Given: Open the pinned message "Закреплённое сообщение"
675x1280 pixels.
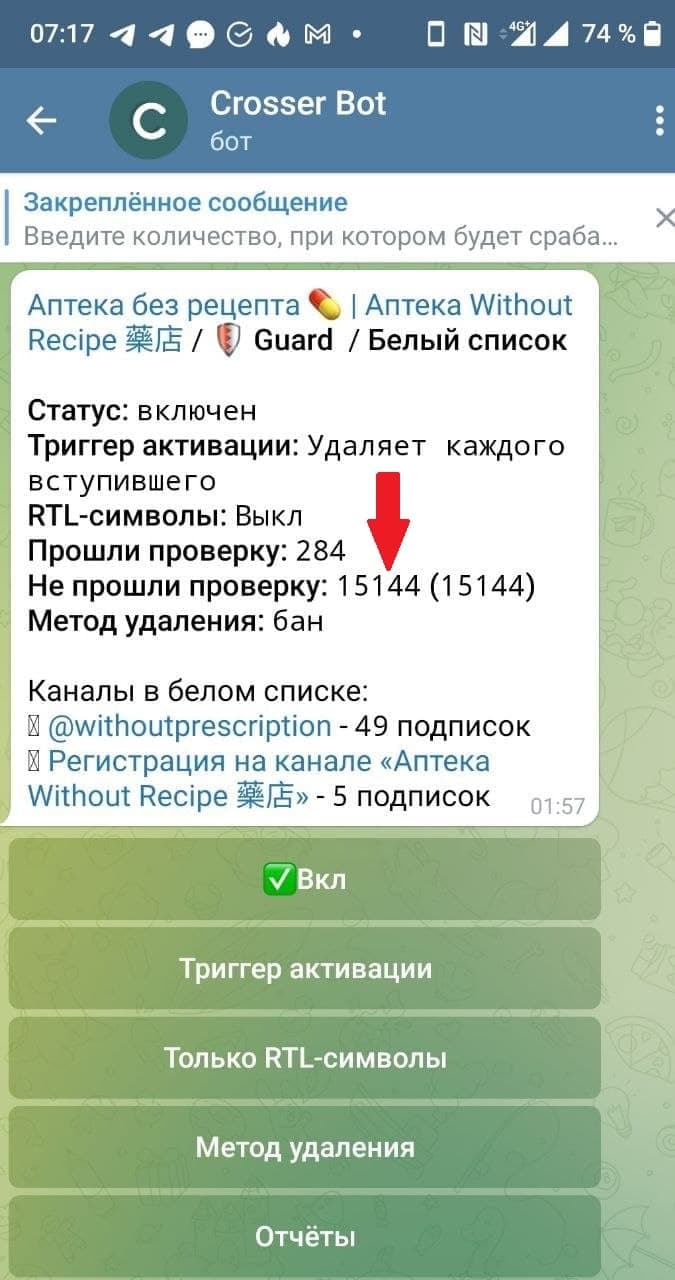Looking at the screenshot, I should pyautogui.click(x=320, y=219).
